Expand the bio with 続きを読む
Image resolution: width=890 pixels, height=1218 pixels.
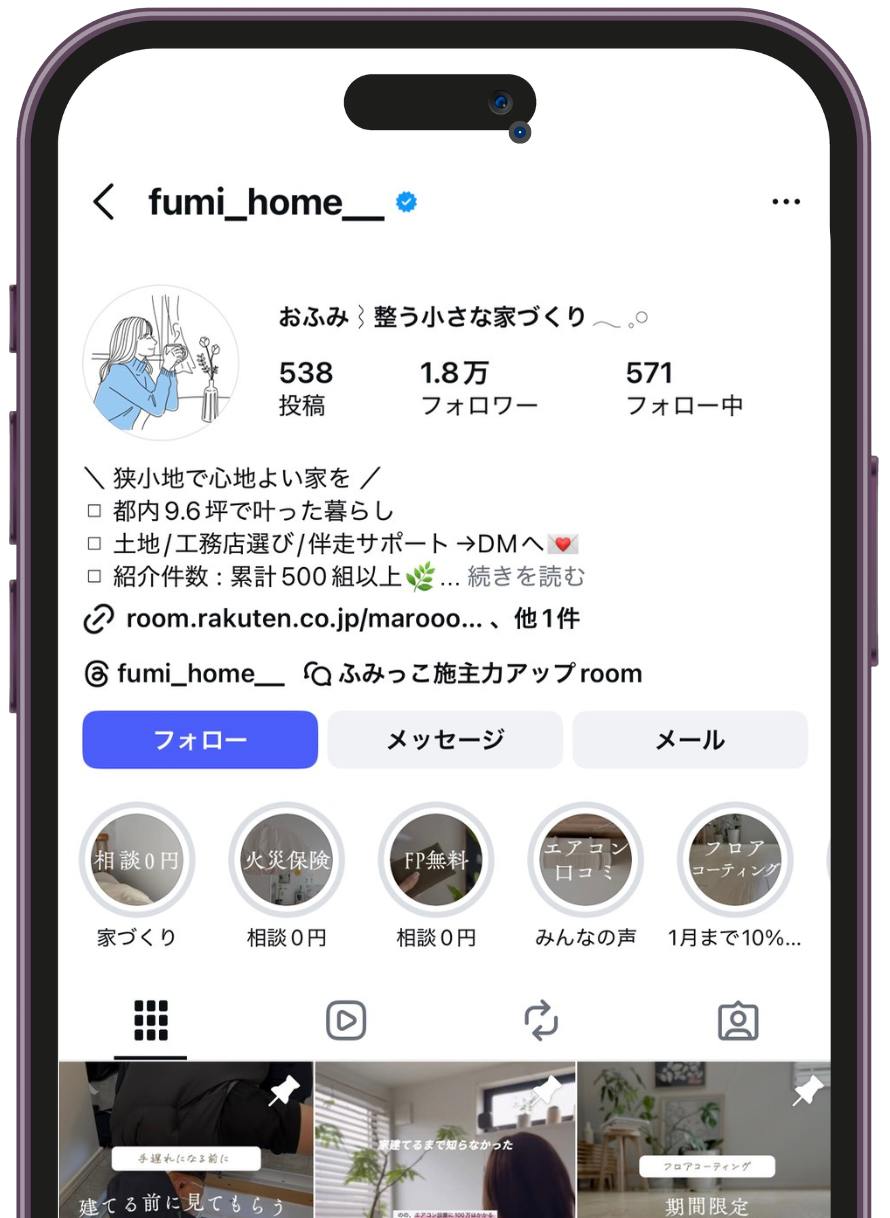pos(526,577)
